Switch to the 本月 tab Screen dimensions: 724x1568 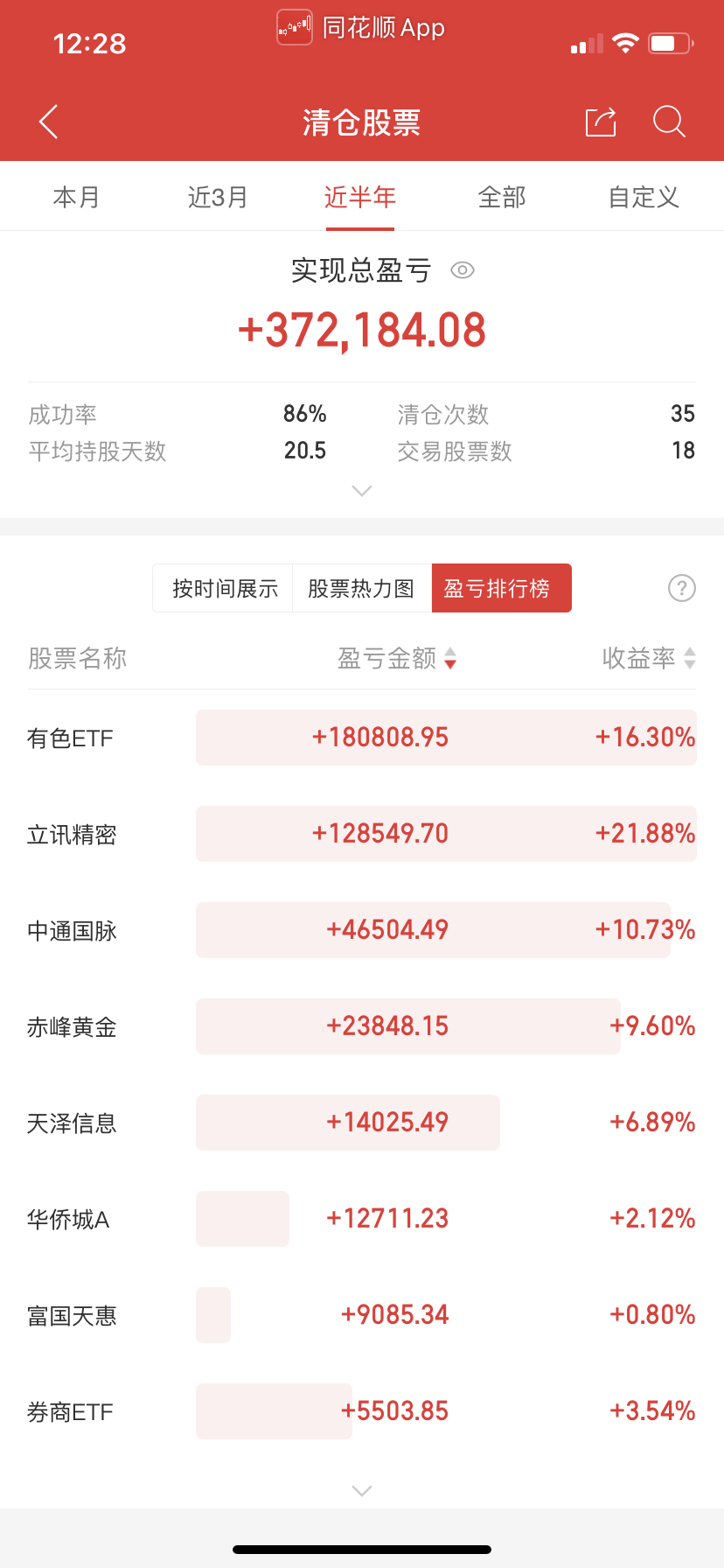tap(76, 197)
